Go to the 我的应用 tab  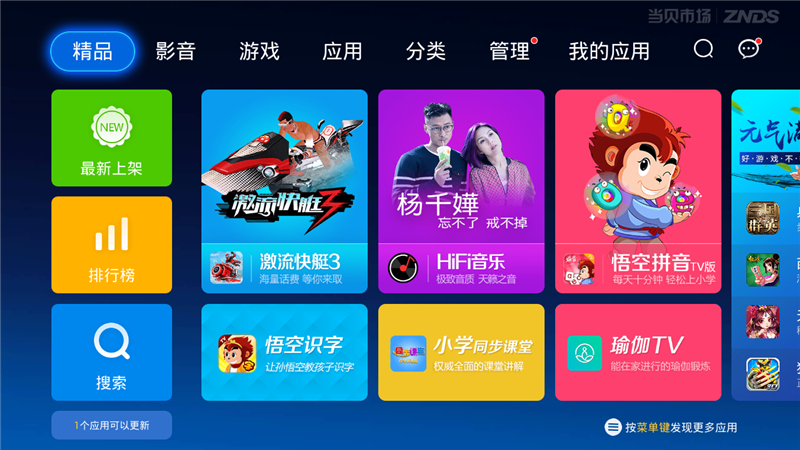click(609, 51)
